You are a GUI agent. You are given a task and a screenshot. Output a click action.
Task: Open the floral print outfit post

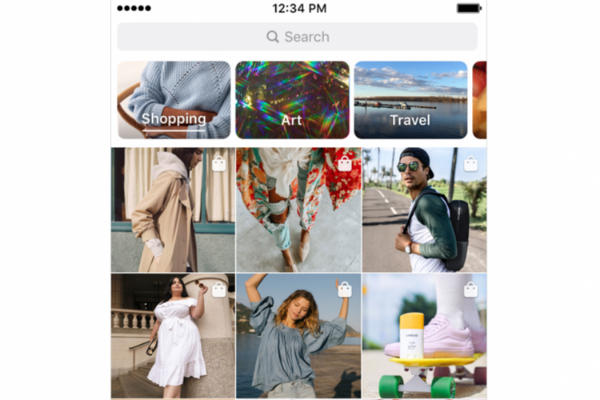(298, 209)
